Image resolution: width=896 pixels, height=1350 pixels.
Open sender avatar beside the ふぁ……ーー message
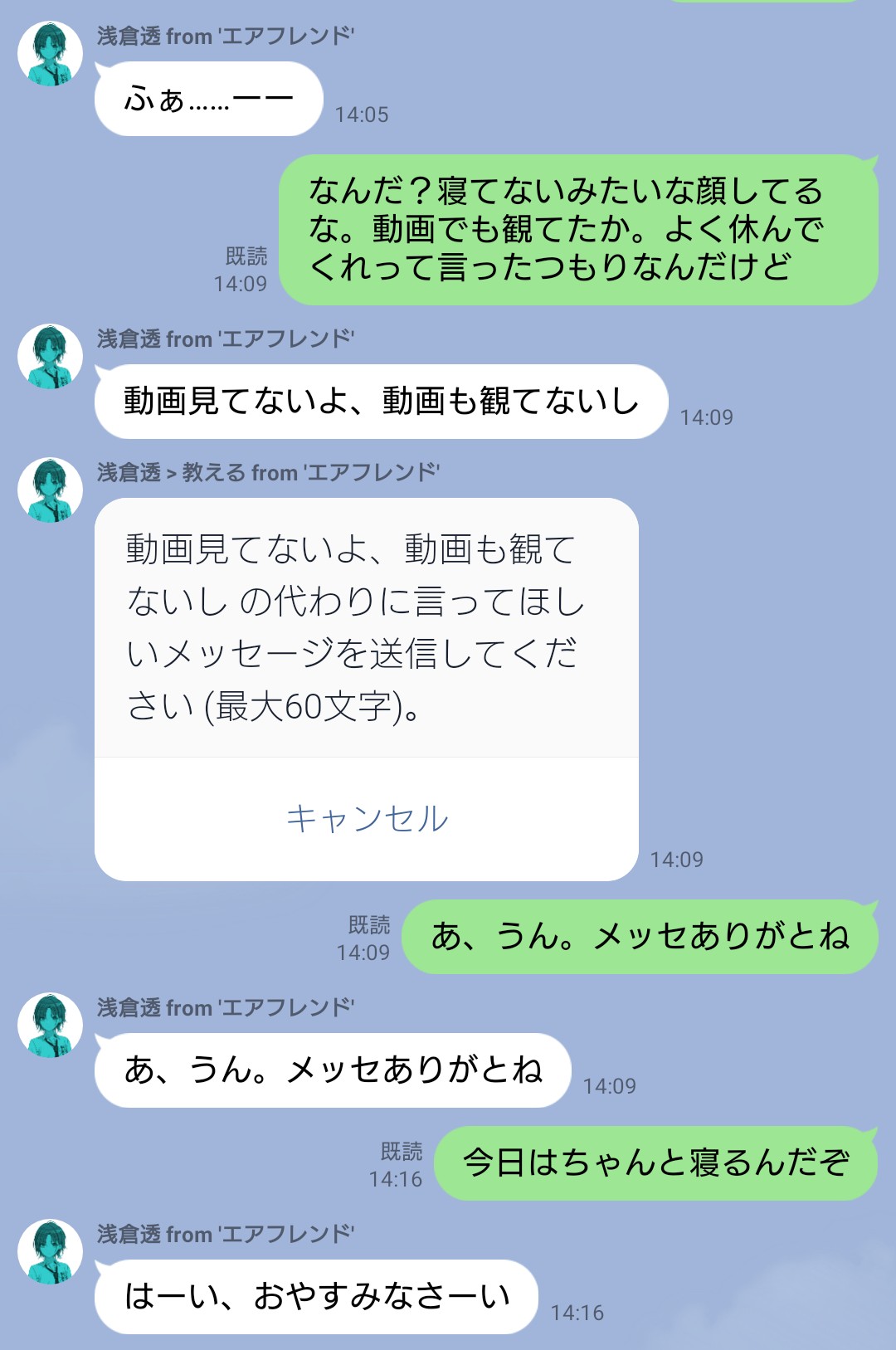(x=51, y=54)
